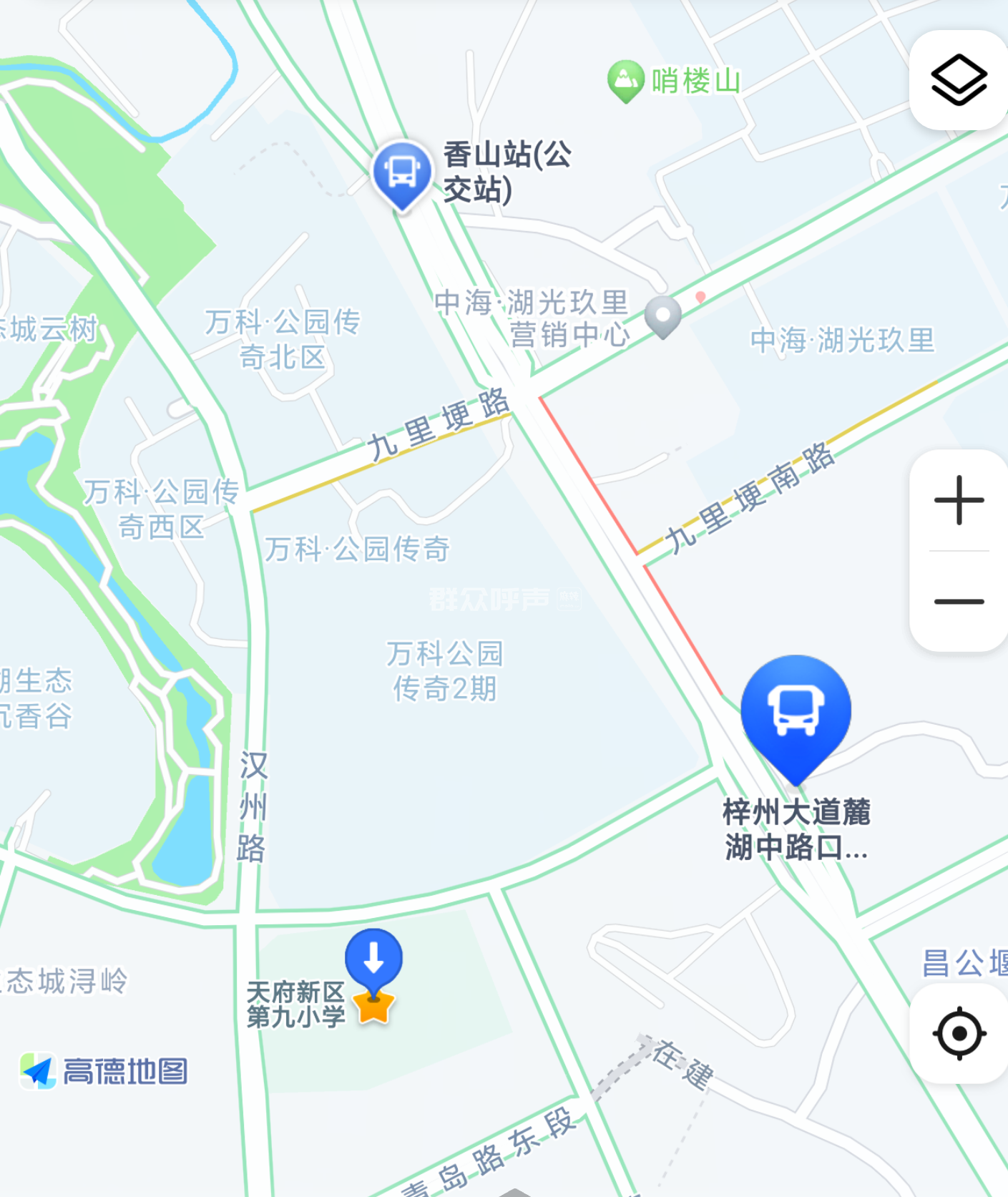Select the 中海·湖光玖里营销中心 pin
This screenshot has width=1008, height=1197.
point(663,316)
